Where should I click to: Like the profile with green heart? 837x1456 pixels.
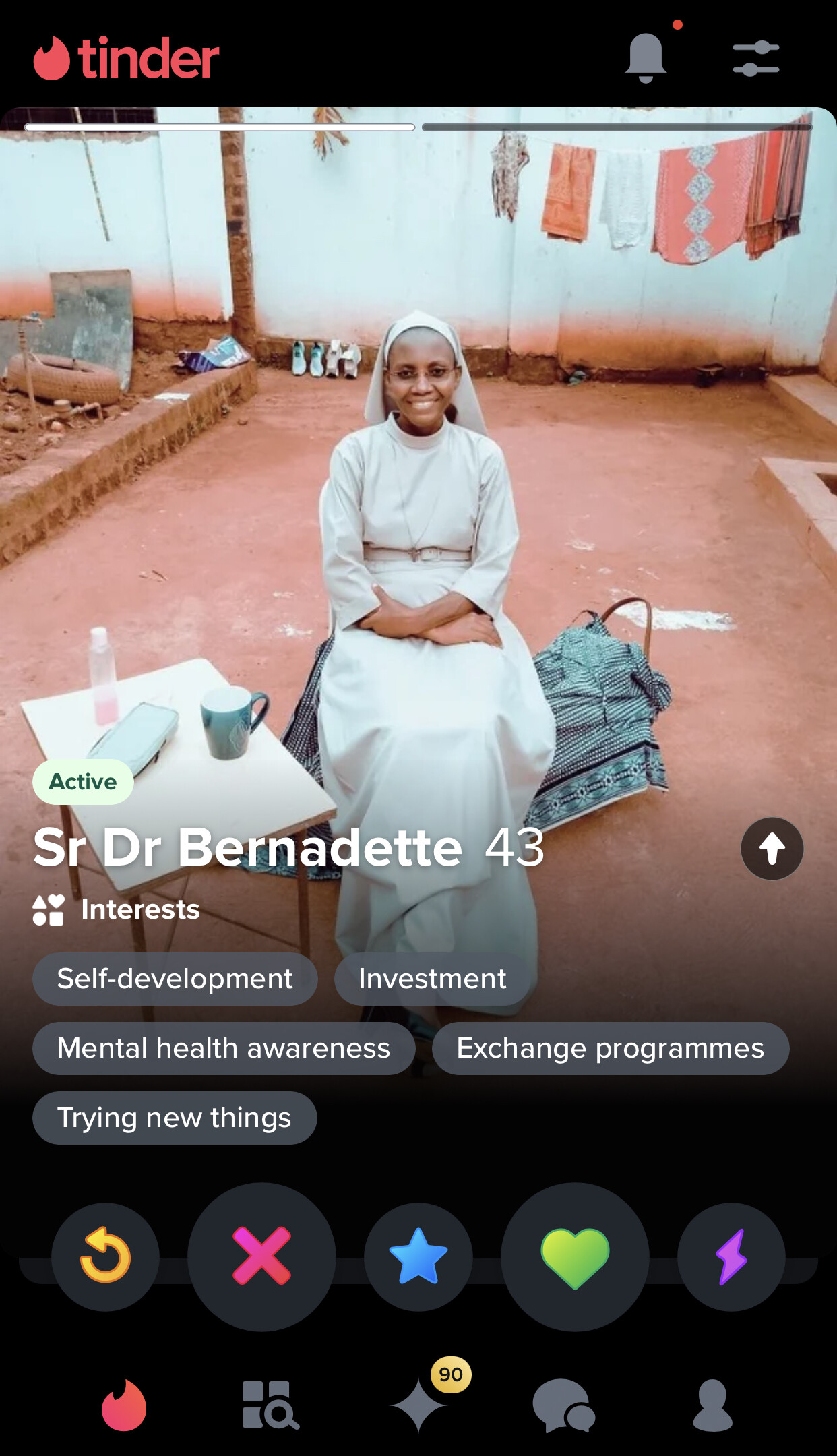click(x=575, y=1256)
